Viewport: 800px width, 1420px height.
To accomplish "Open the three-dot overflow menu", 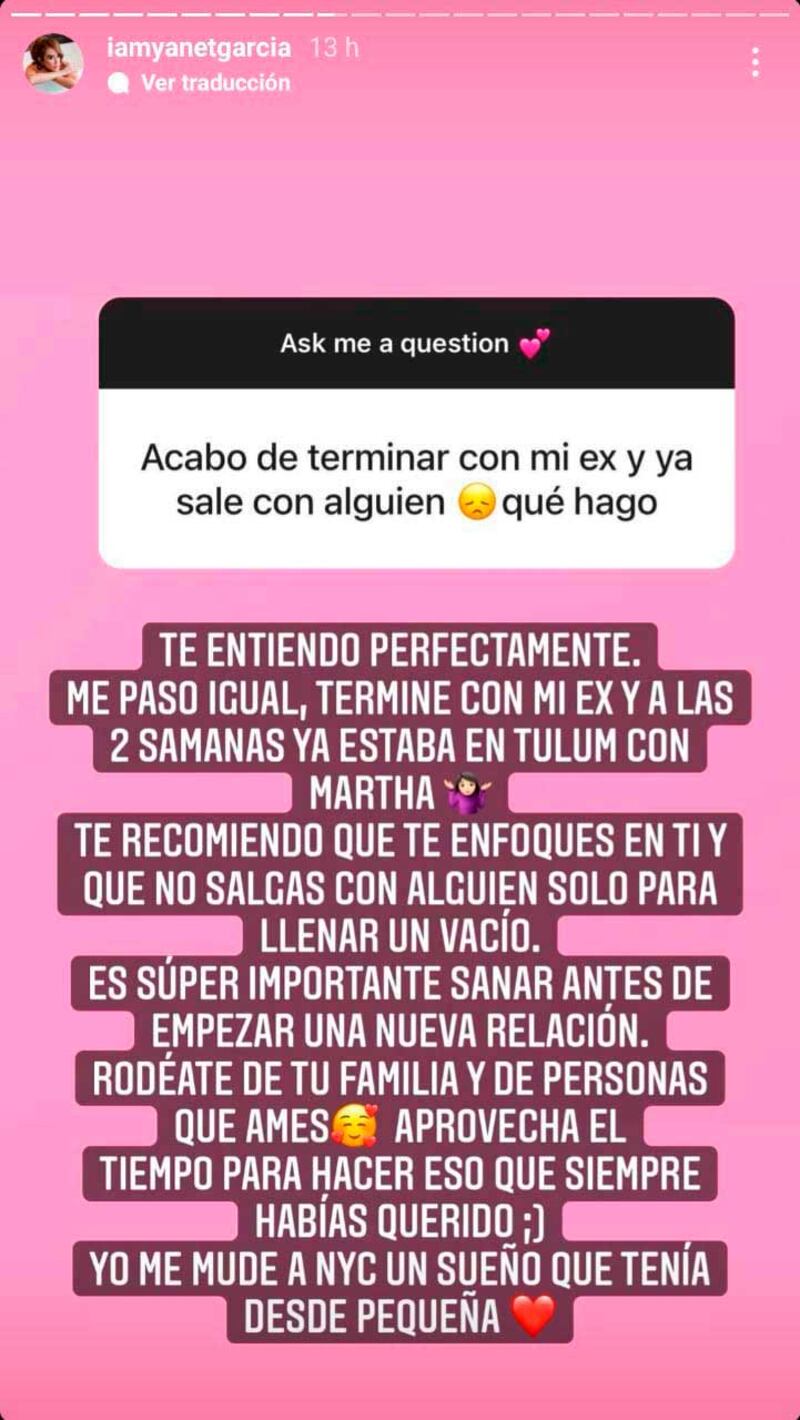I will click(x=755, y=62).
